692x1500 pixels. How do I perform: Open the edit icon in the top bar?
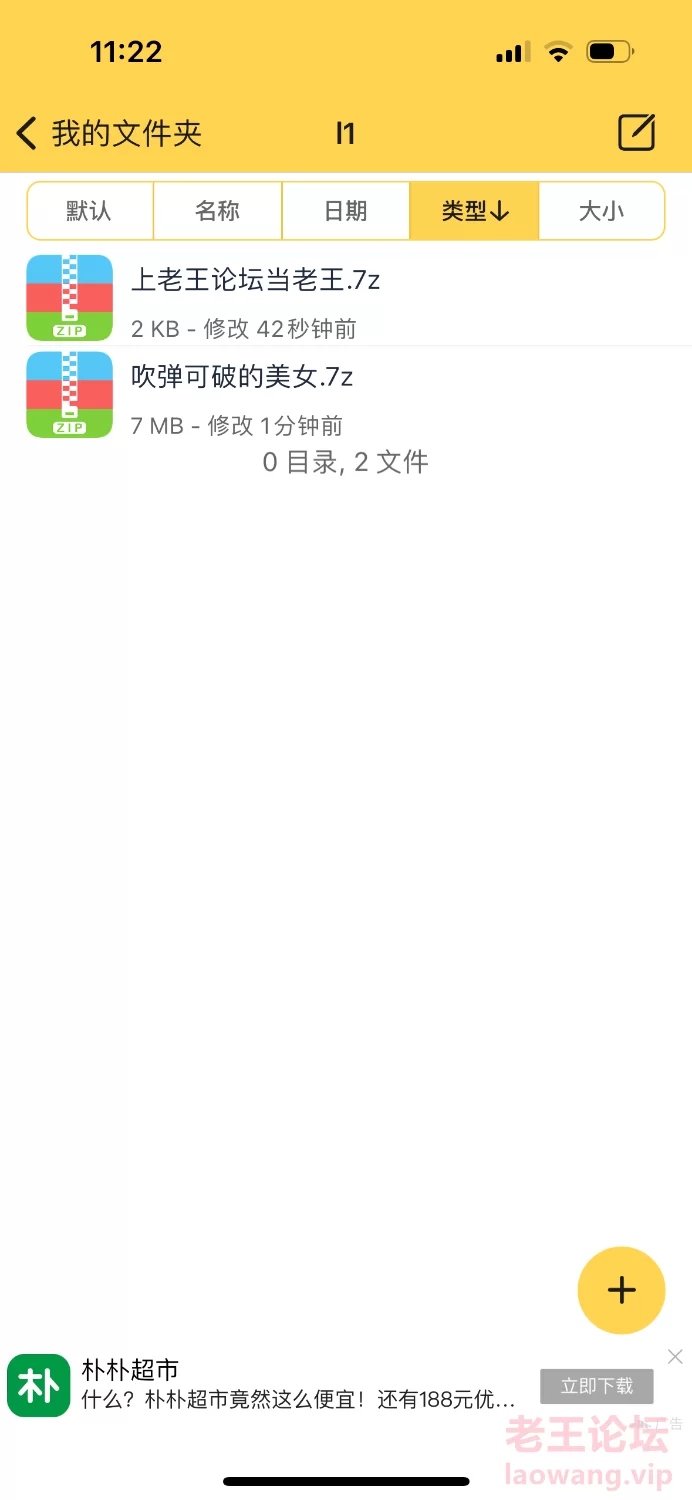(x=636, y=133)
